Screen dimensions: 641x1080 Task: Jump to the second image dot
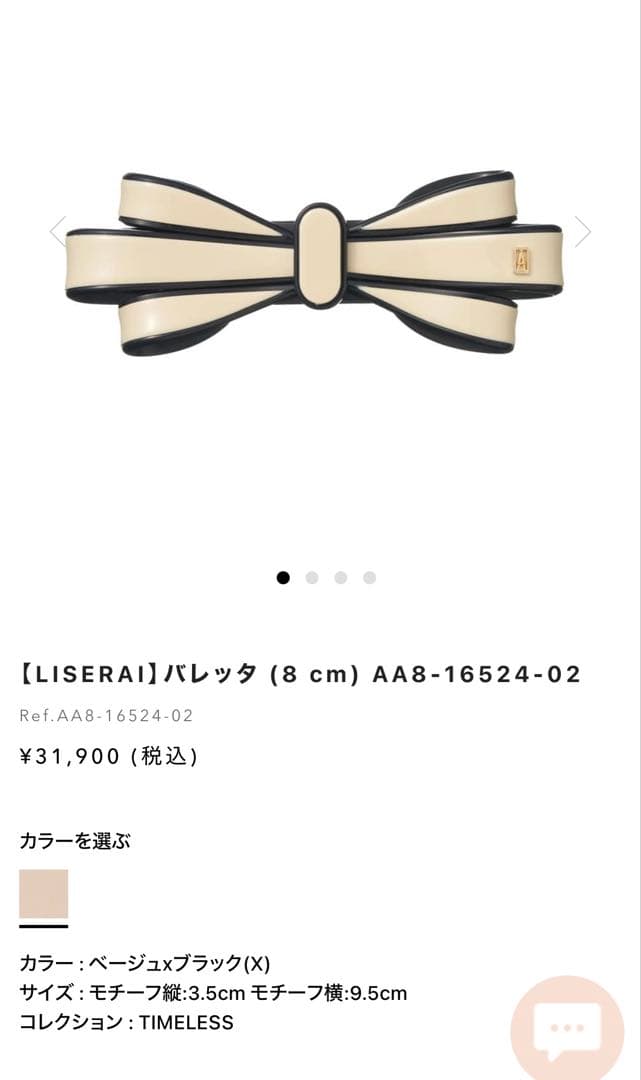tap(312, 577)
